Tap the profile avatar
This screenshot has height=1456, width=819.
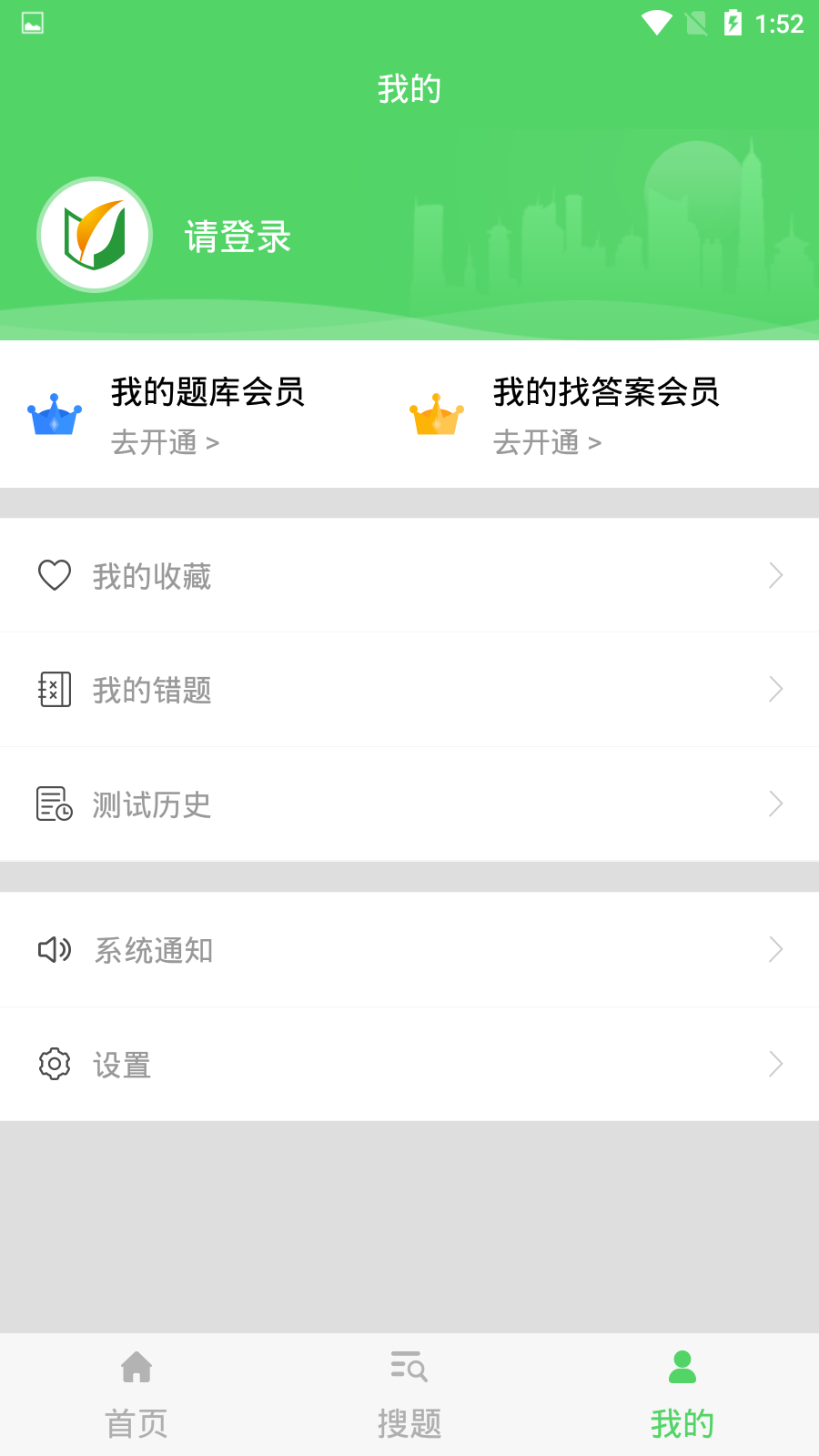click(x=95, y=235)
